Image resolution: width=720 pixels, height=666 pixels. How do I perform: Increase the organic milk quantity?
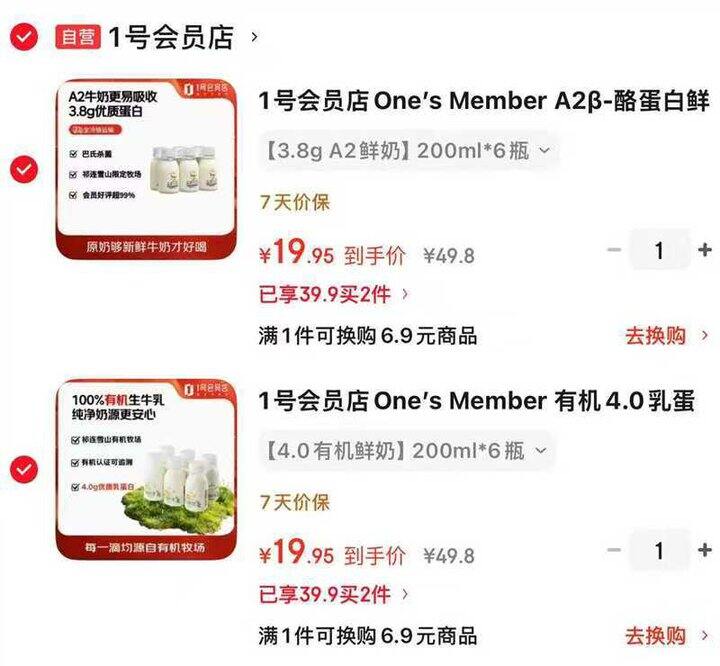[704, 550]
